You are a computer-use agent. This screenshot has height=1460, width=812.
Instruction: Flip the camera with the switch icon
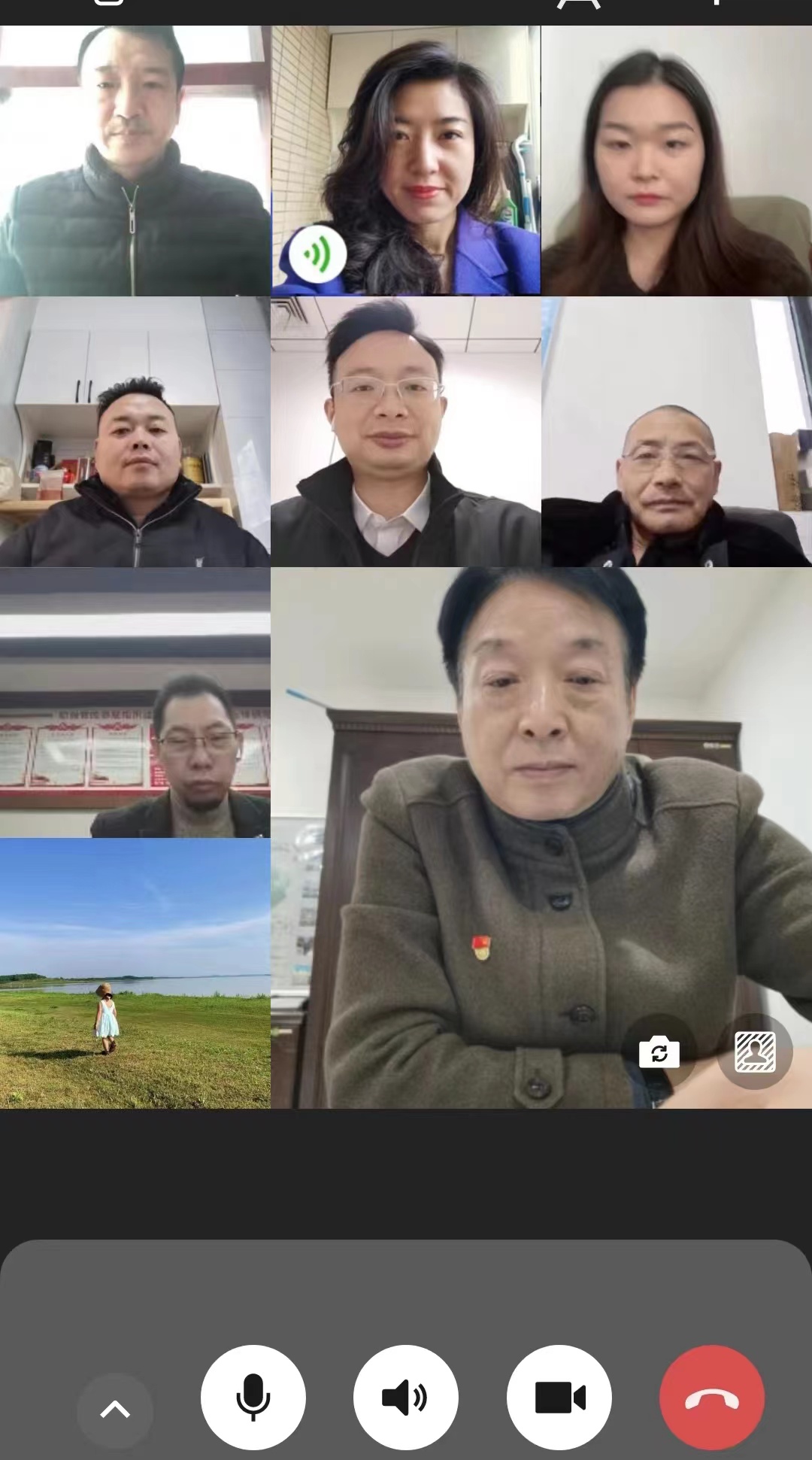tap(659, 1052)
